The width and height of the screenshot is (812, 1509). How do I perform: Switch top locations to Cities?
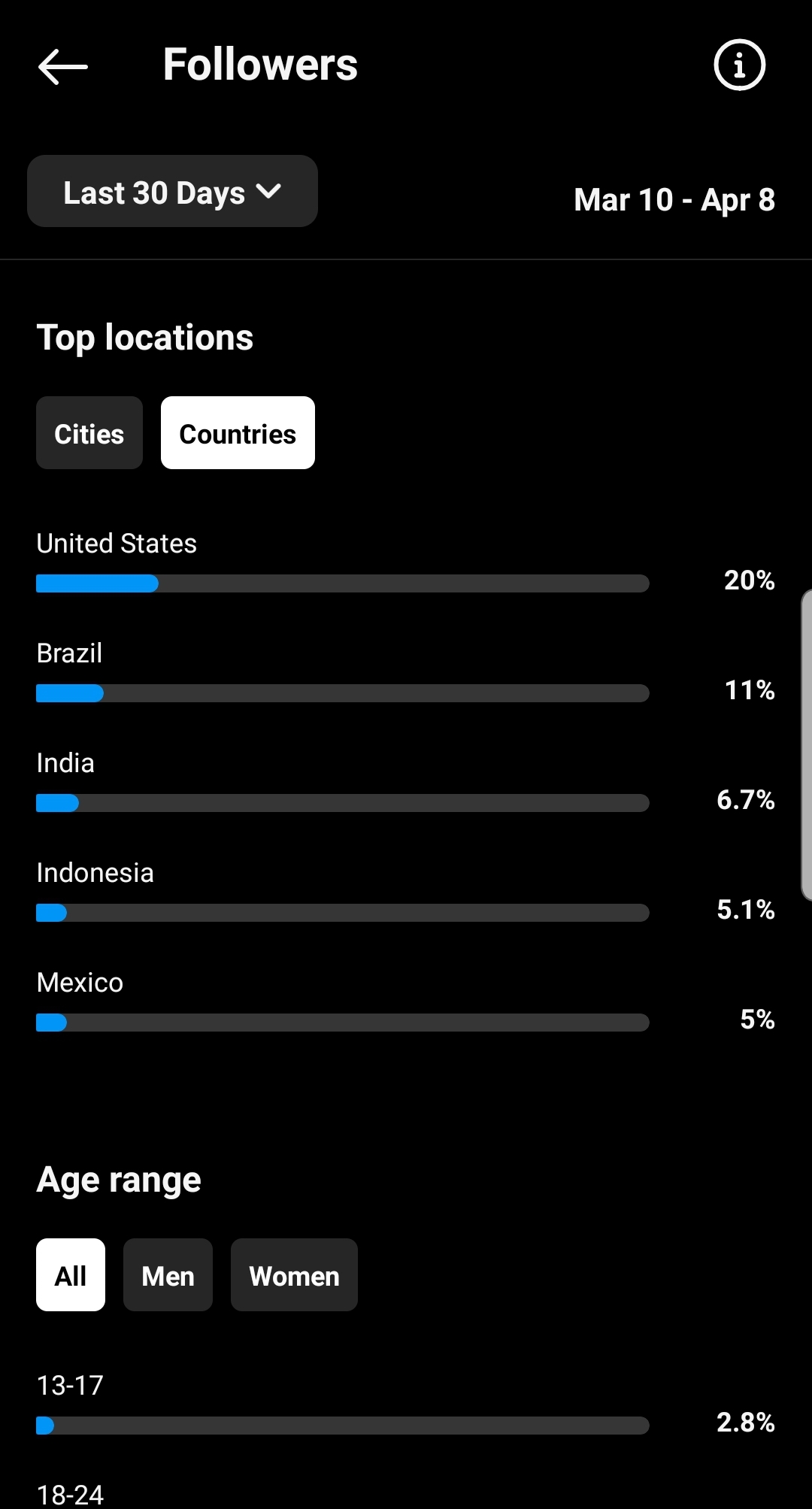tap(89, 433)
